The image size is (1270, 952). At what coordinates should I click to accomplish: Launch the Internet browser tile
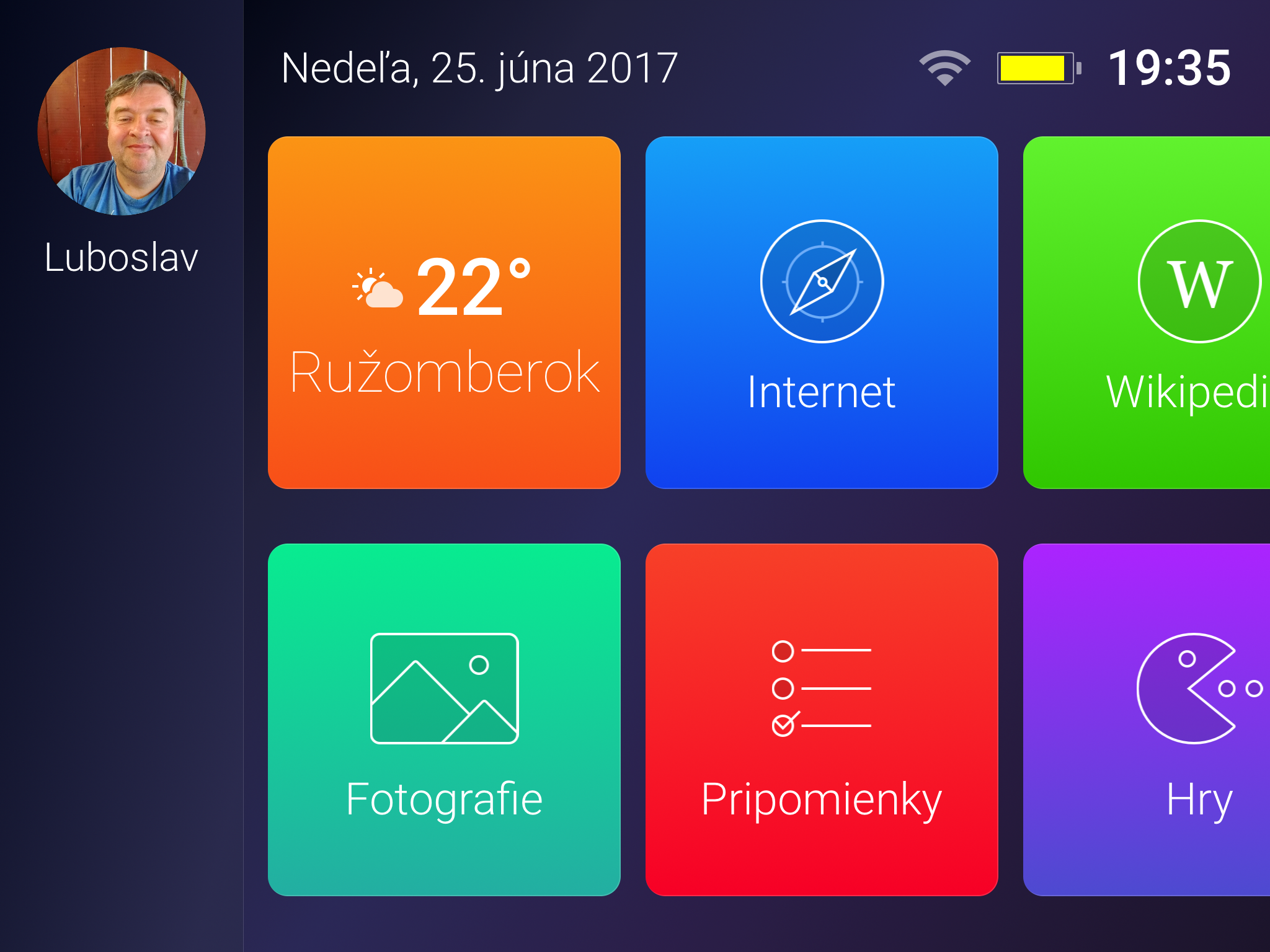click(x=821, y=312)
